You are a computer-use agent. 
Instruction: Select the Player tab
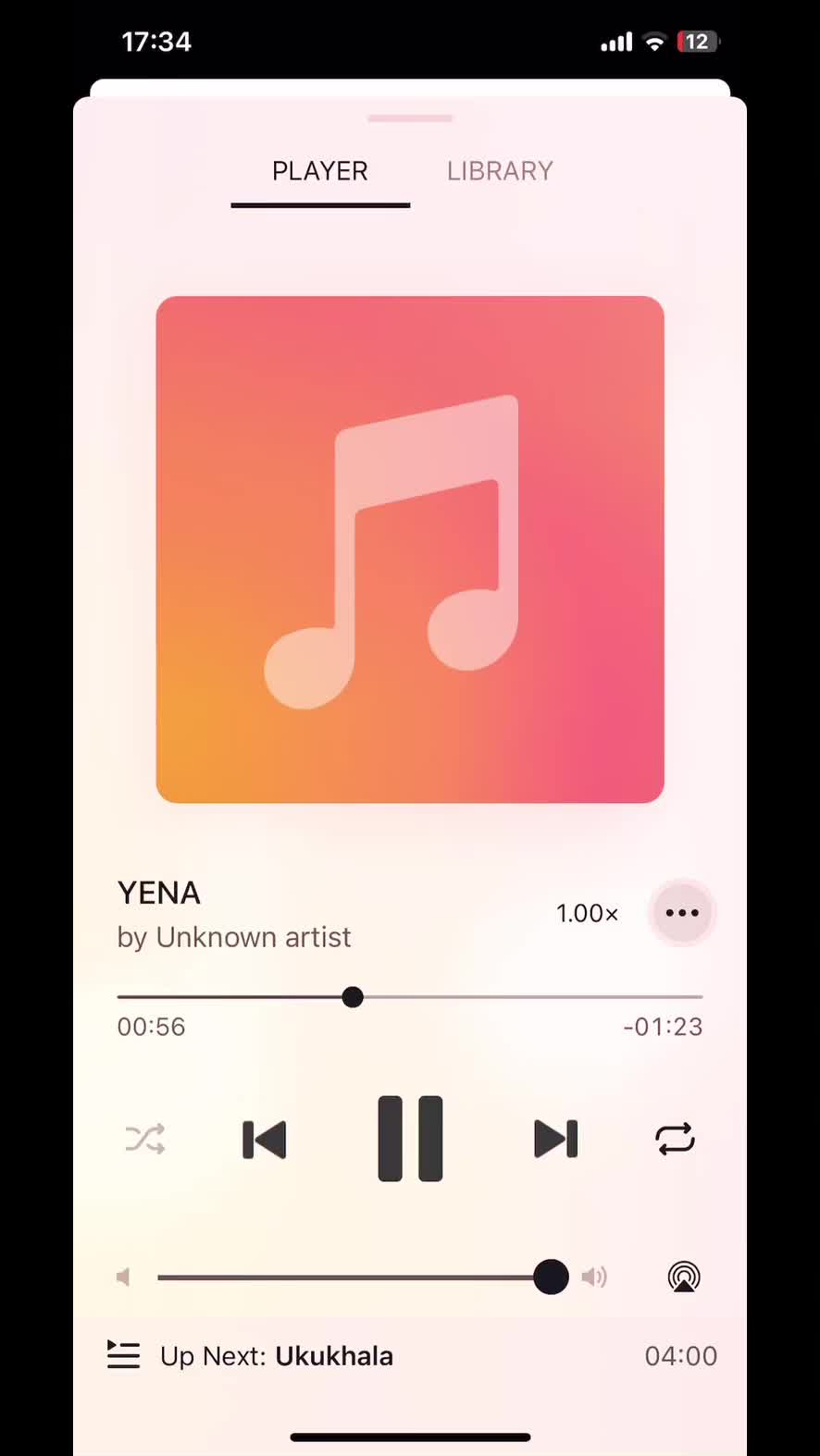[x=320, y=171]
